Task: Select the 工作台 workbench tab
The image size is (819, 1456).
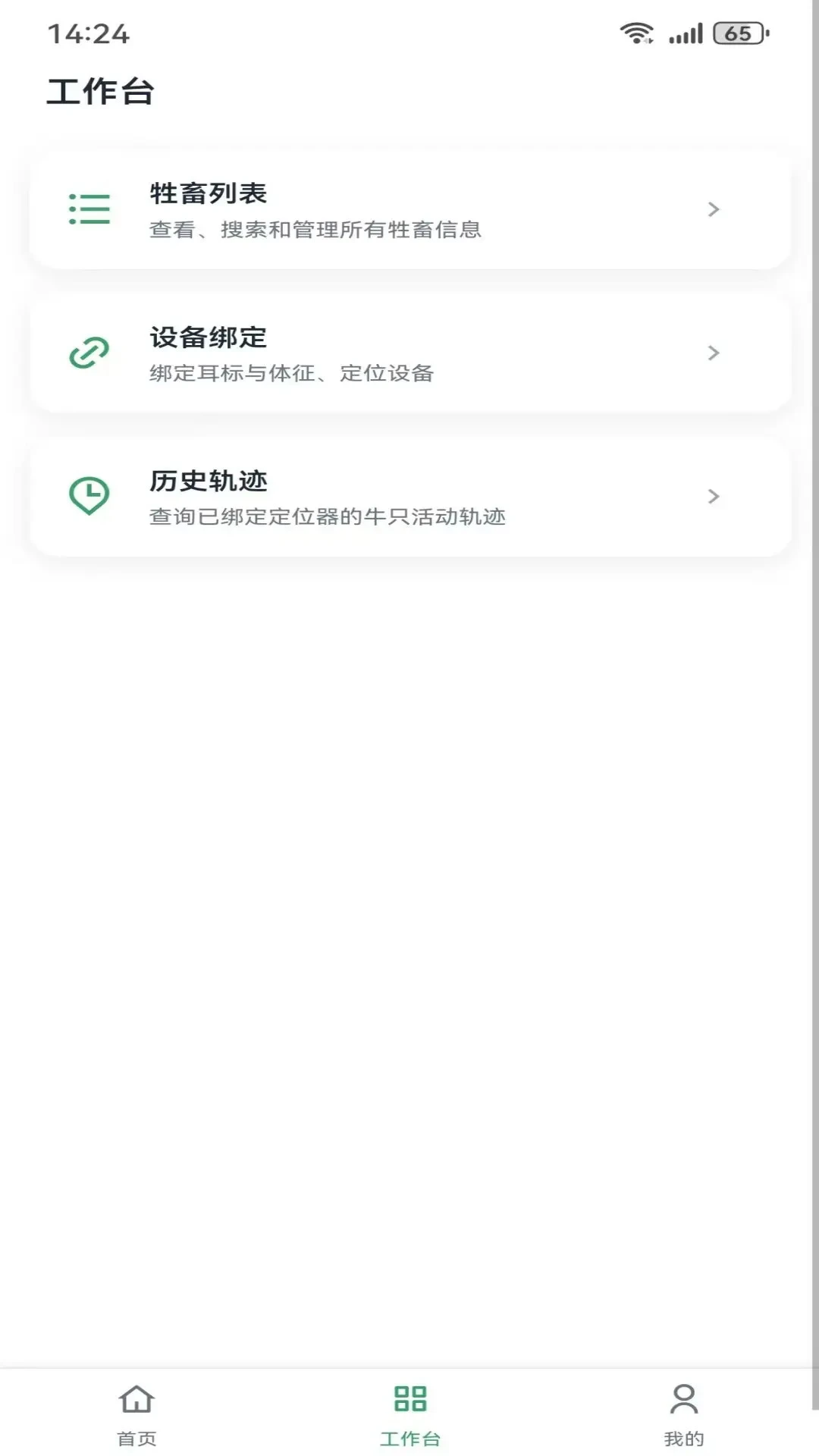Action: coord(409,1414)
